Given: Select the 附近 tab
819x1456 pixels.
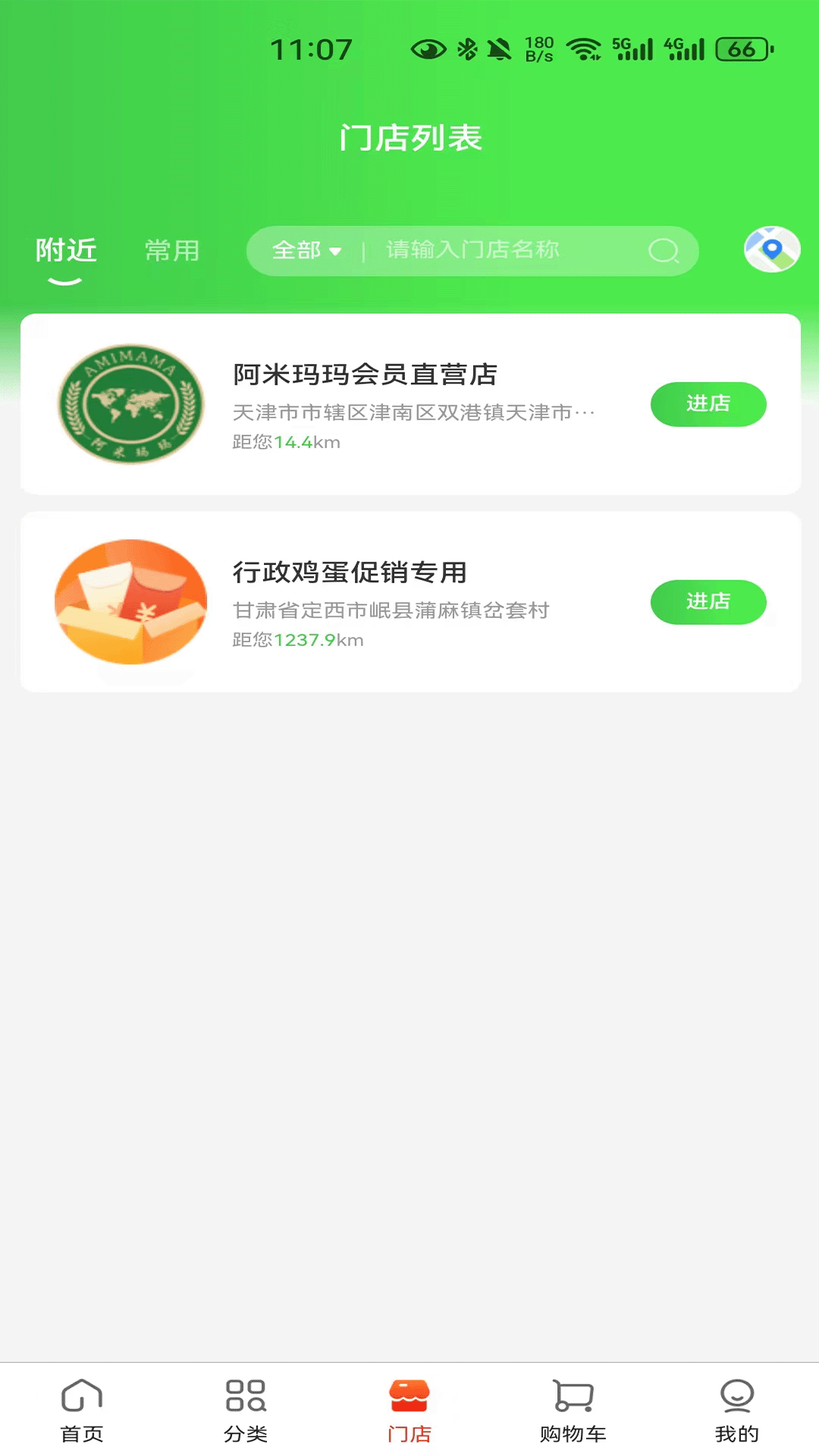Looking at the screenshot, I should click(x=66, y=250).
